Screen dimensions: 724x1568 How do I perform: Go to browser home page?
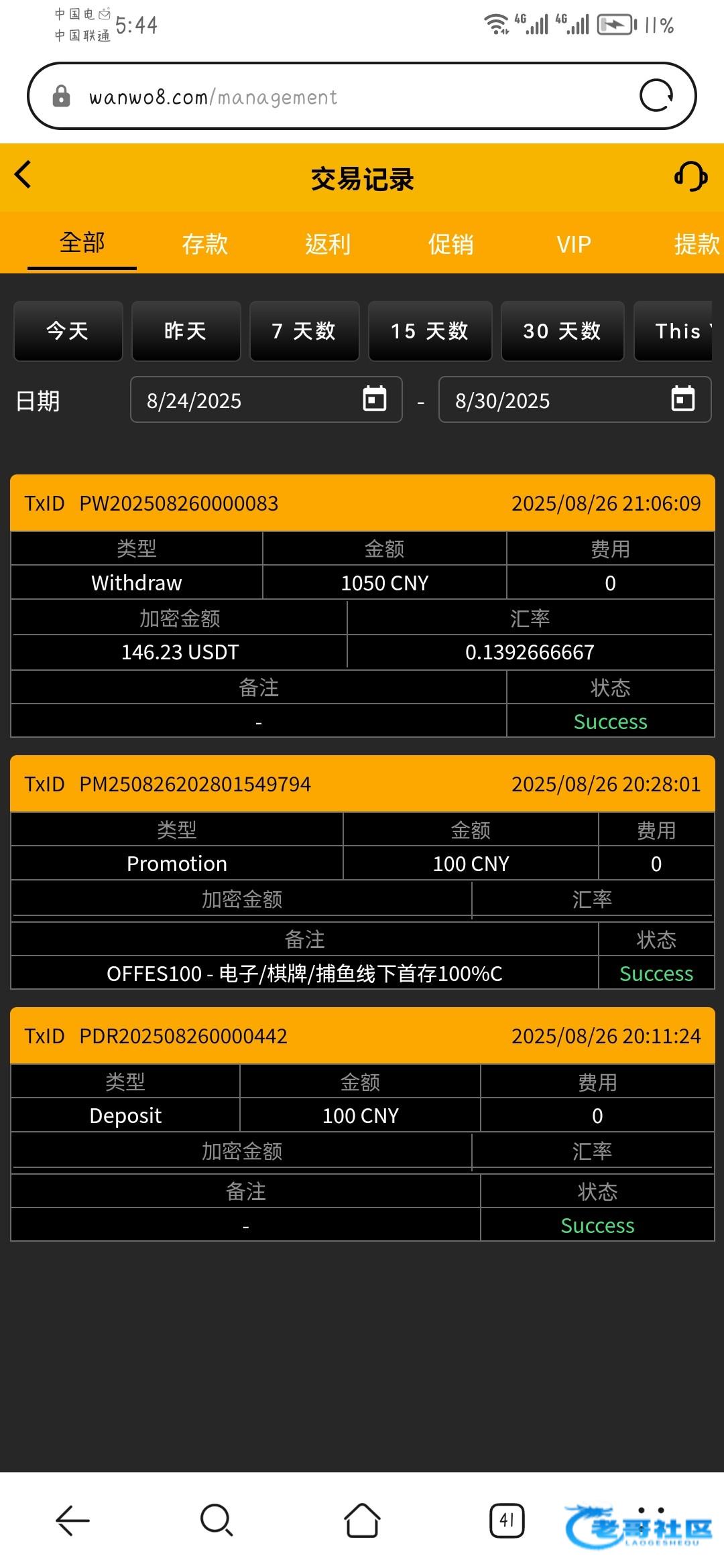pos(362,1520)
